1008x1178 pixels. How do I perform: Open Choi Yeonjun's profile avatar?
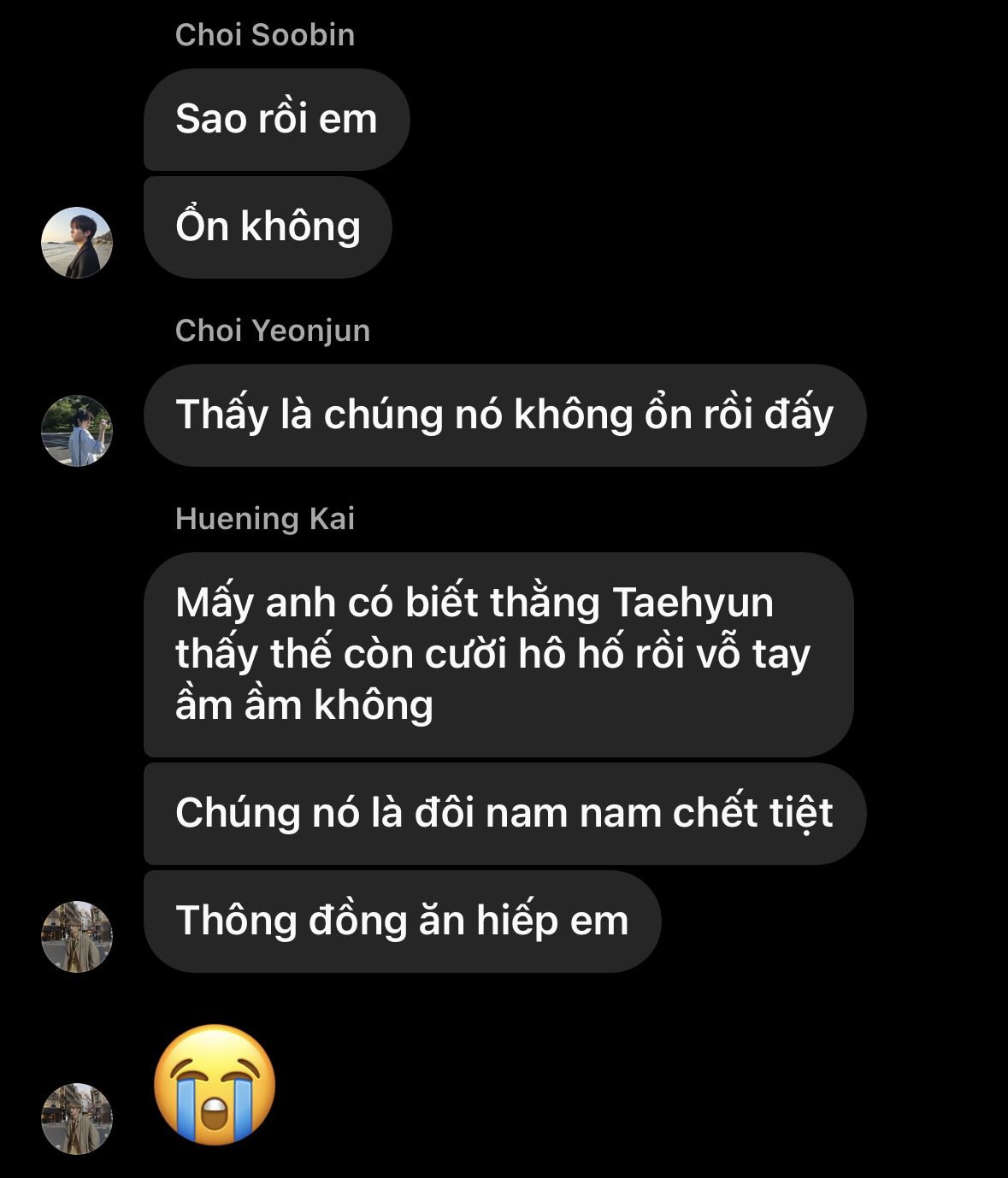[x=77, y=431]
